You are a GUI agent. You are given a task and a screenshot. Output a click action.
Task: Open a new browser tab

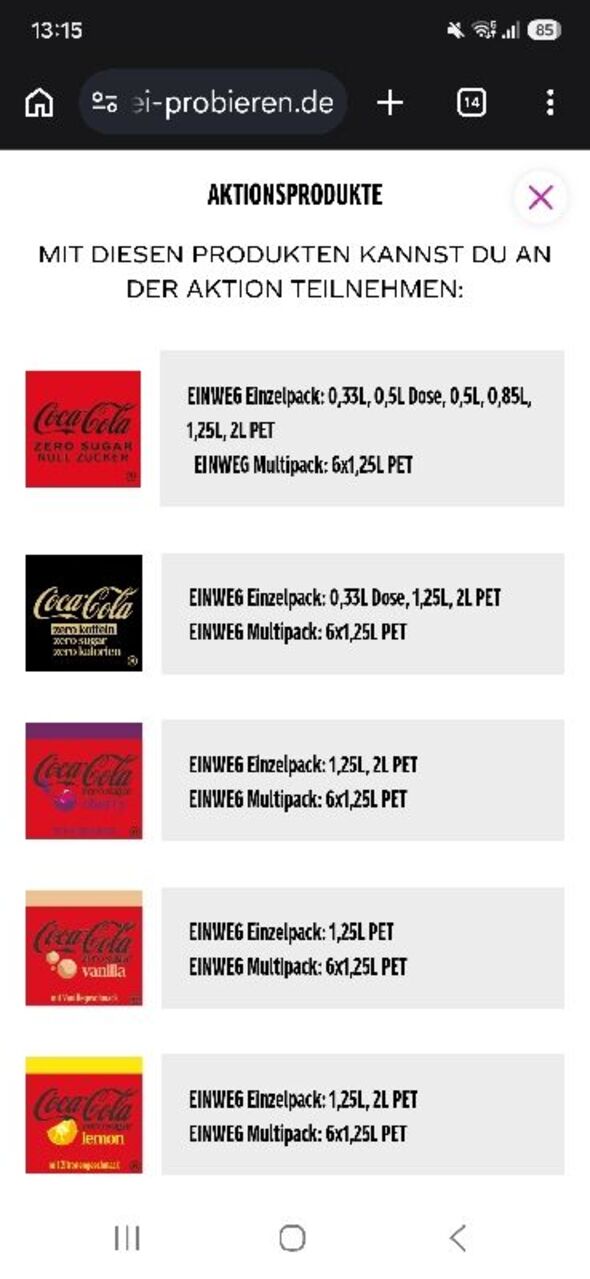pos(390,102)
